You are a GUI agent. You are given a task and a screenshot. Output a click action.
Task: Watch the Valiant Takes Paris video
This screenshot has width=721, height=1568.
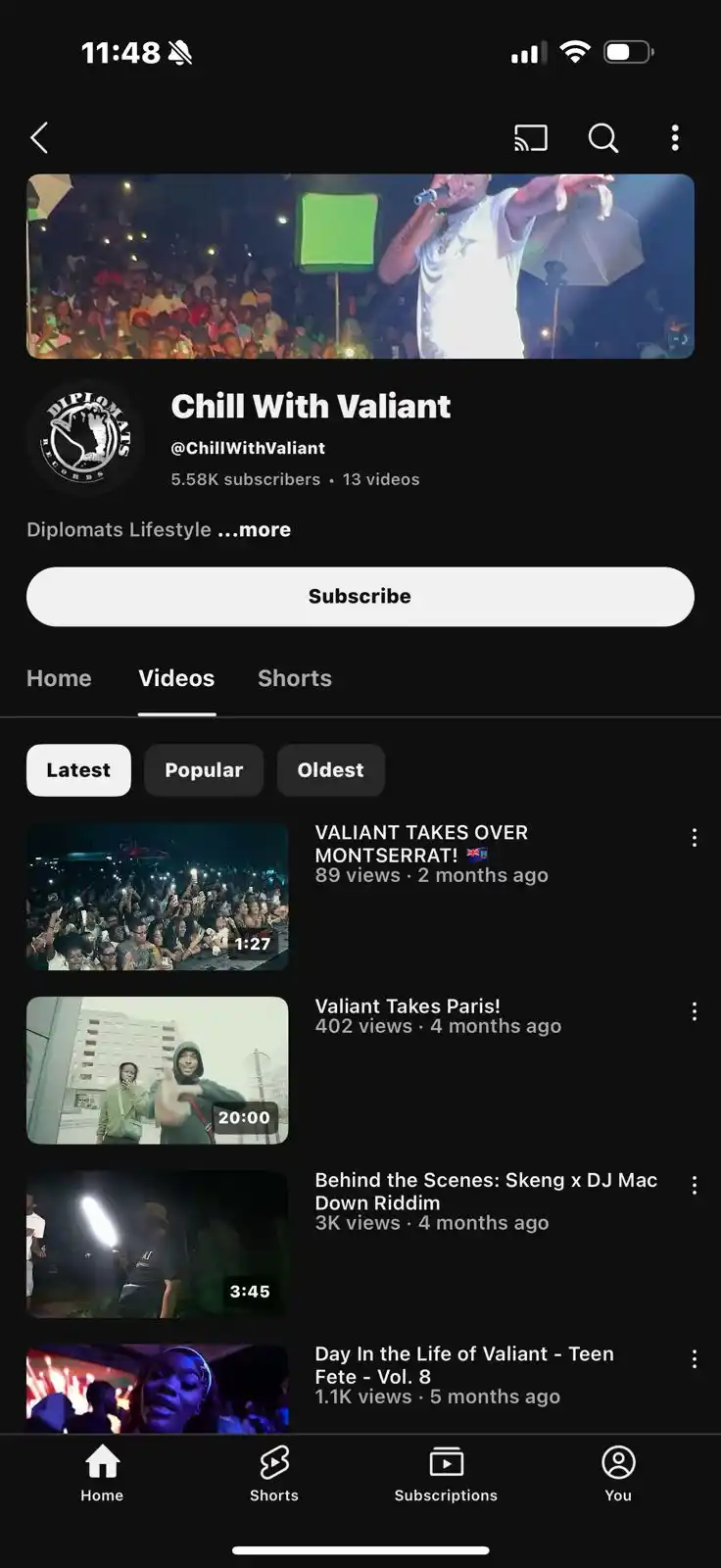click(158, 1070)
